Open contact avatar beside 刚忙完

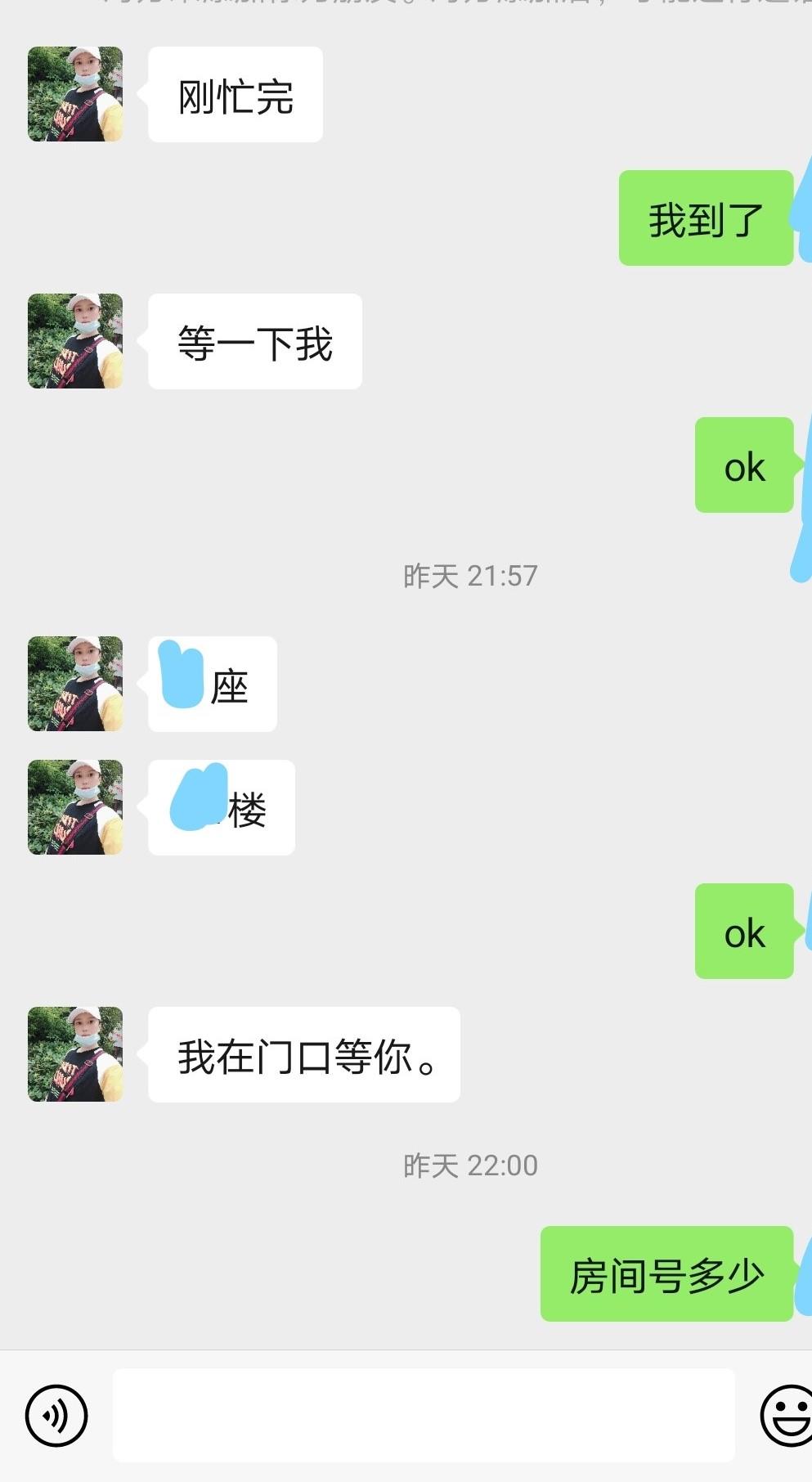pos(75,94)
